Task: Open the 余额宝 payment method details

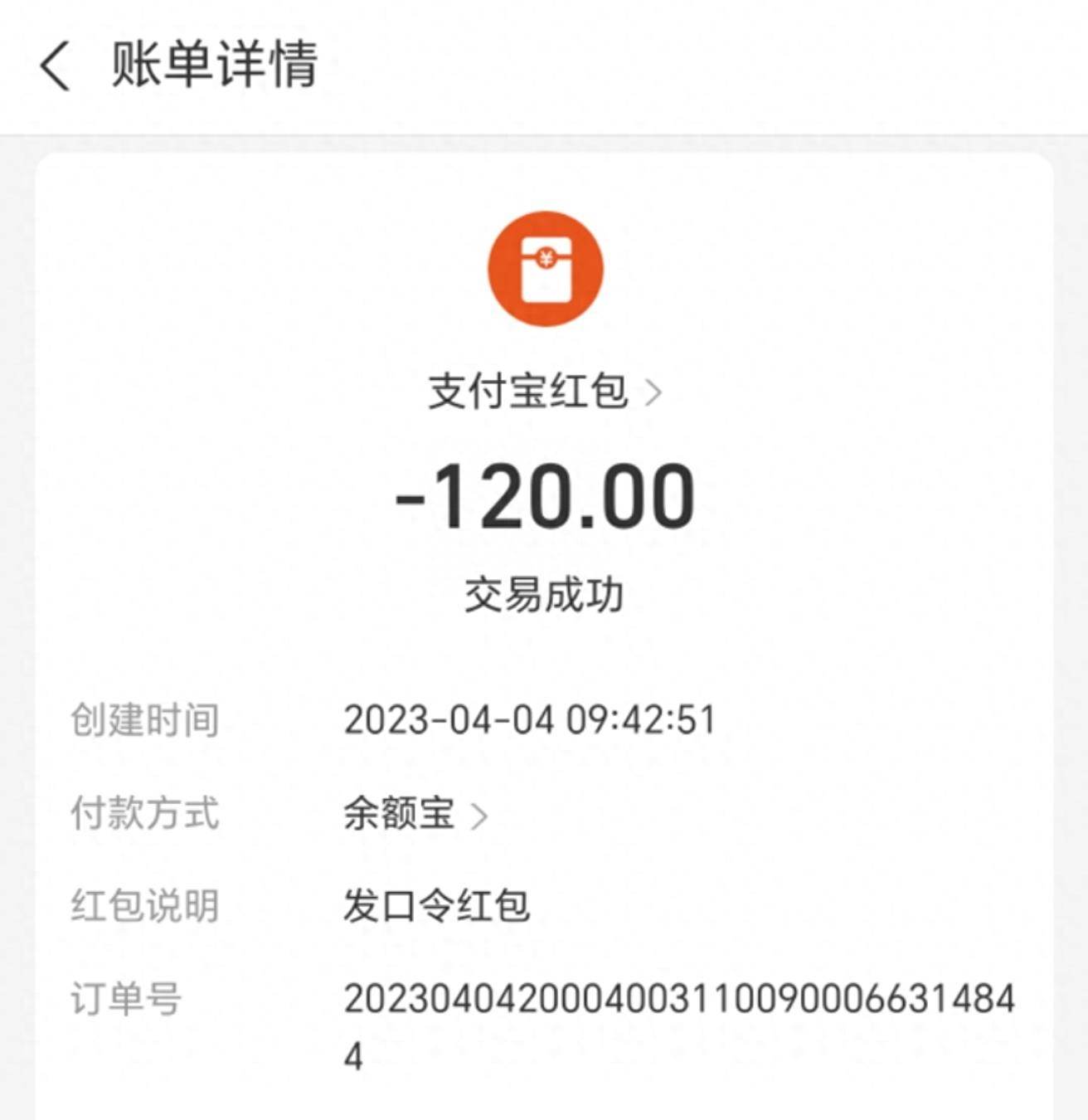Action: [x=415, y=814]
